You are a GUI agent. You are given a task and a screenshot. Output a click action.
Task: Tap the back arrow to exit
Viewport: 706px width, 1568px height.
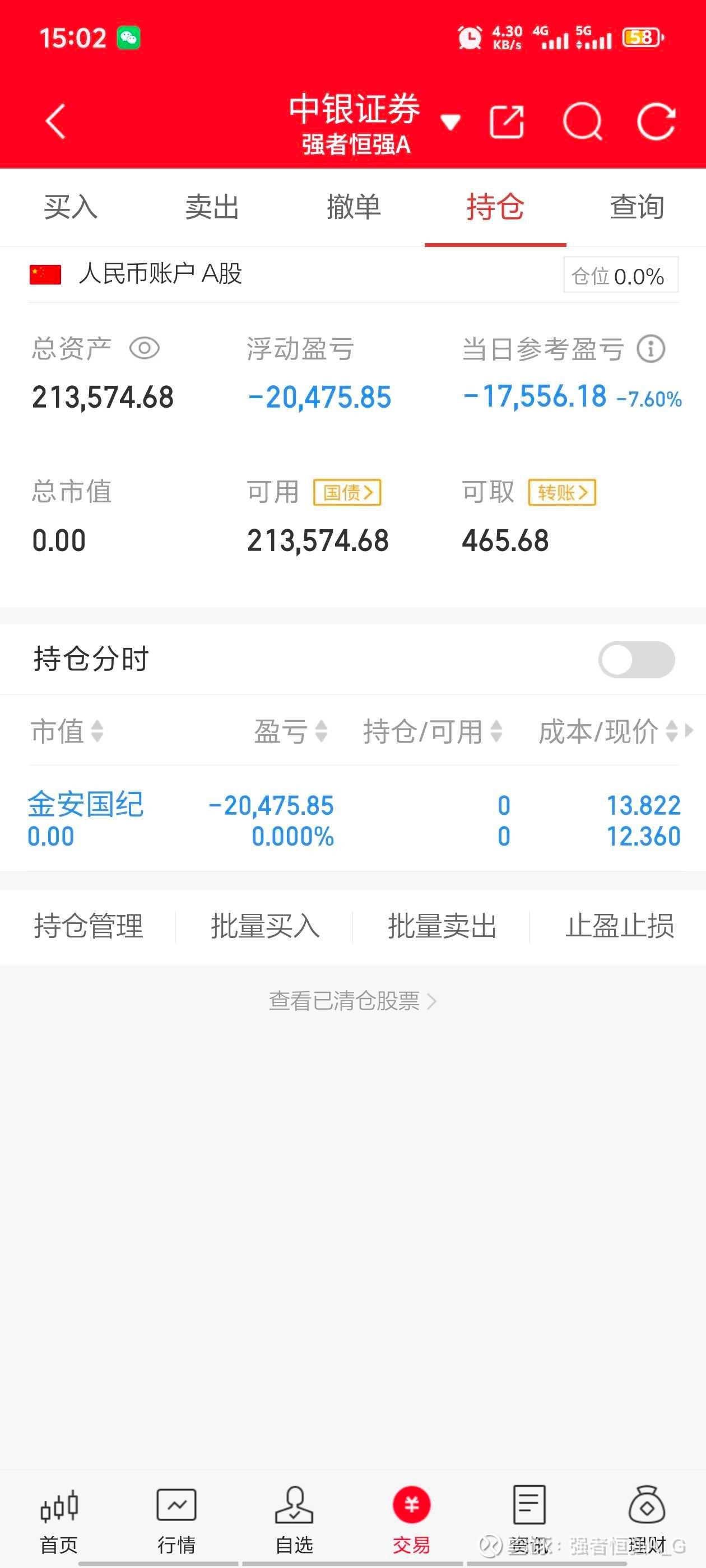(55, 122)
